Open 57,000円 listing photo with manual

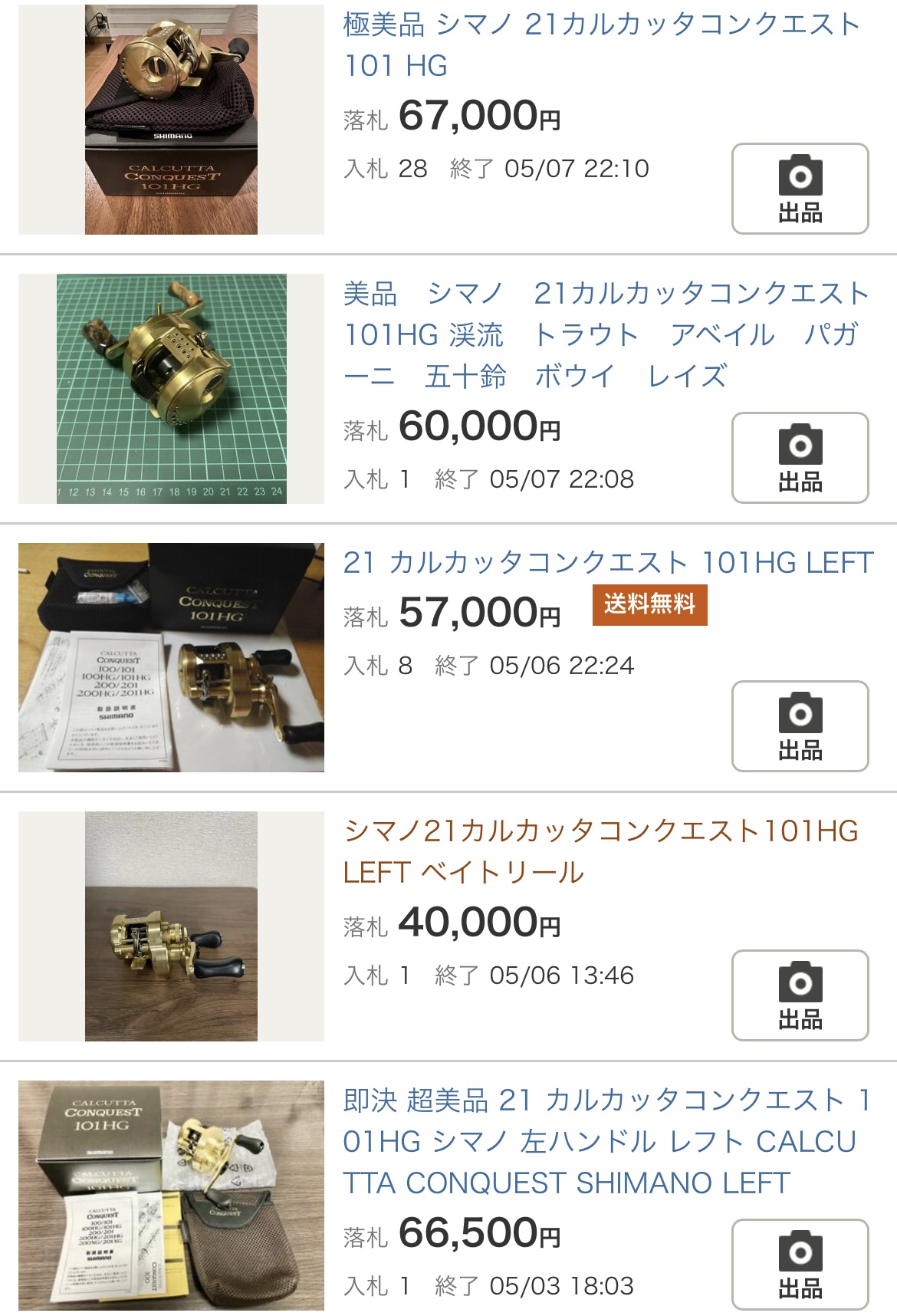click(171, 657)
